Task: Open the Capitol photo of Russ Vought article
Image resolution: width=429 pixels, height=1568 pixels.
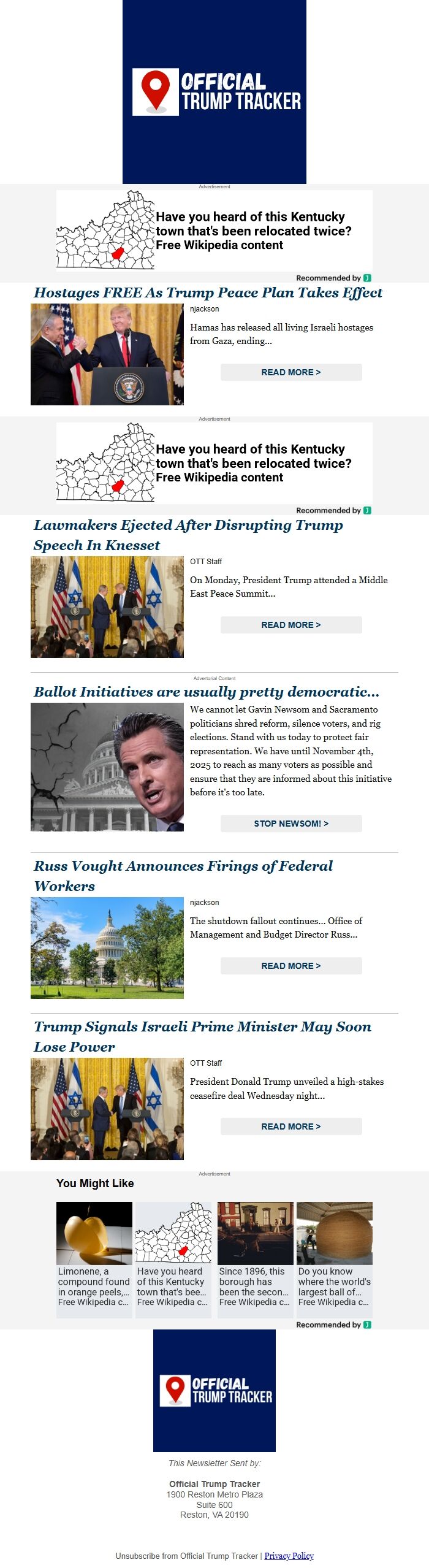Action: pyautogui.click(x=107, y=948)
